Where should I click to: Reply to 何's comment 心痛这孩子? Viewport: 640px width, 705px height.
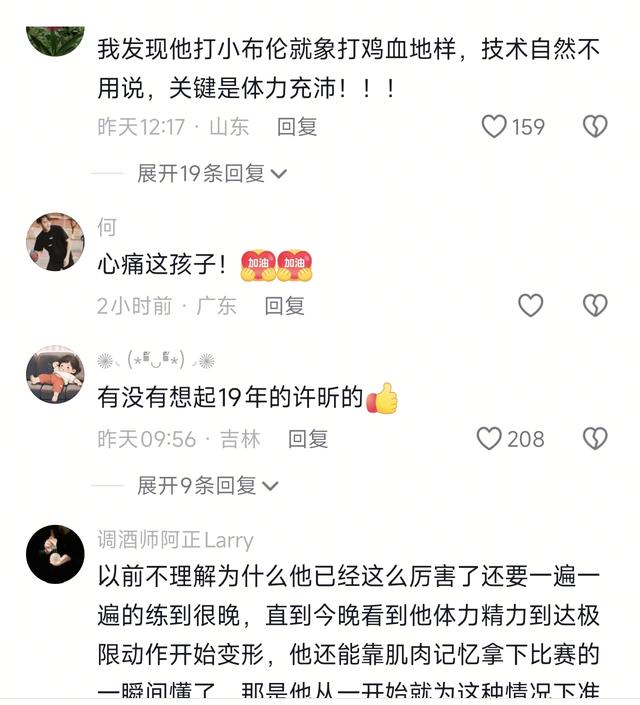[284, 306]
